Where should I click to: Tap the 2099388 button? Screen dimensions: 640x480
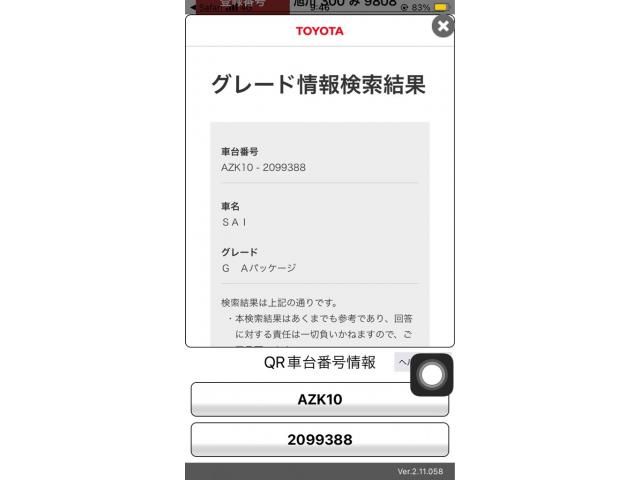tap(319, 440)
